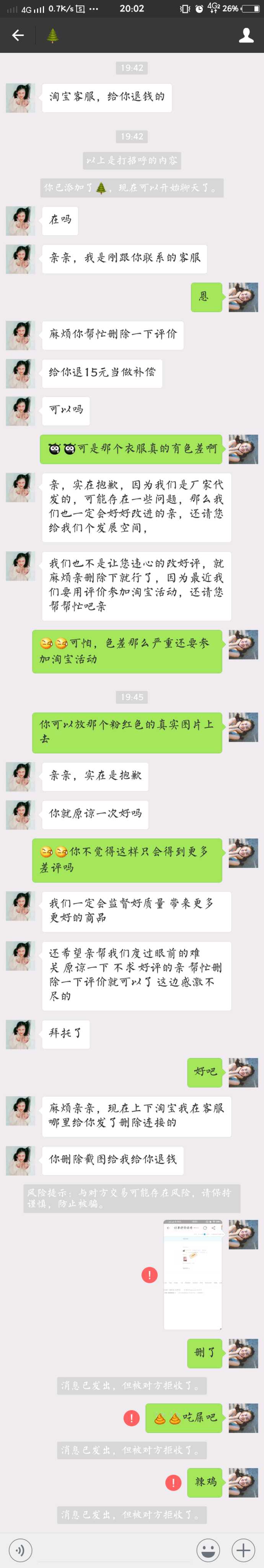Open chat info via the person icon
The width and height of the screenshot is (264, 1568).
coord(246,35)
